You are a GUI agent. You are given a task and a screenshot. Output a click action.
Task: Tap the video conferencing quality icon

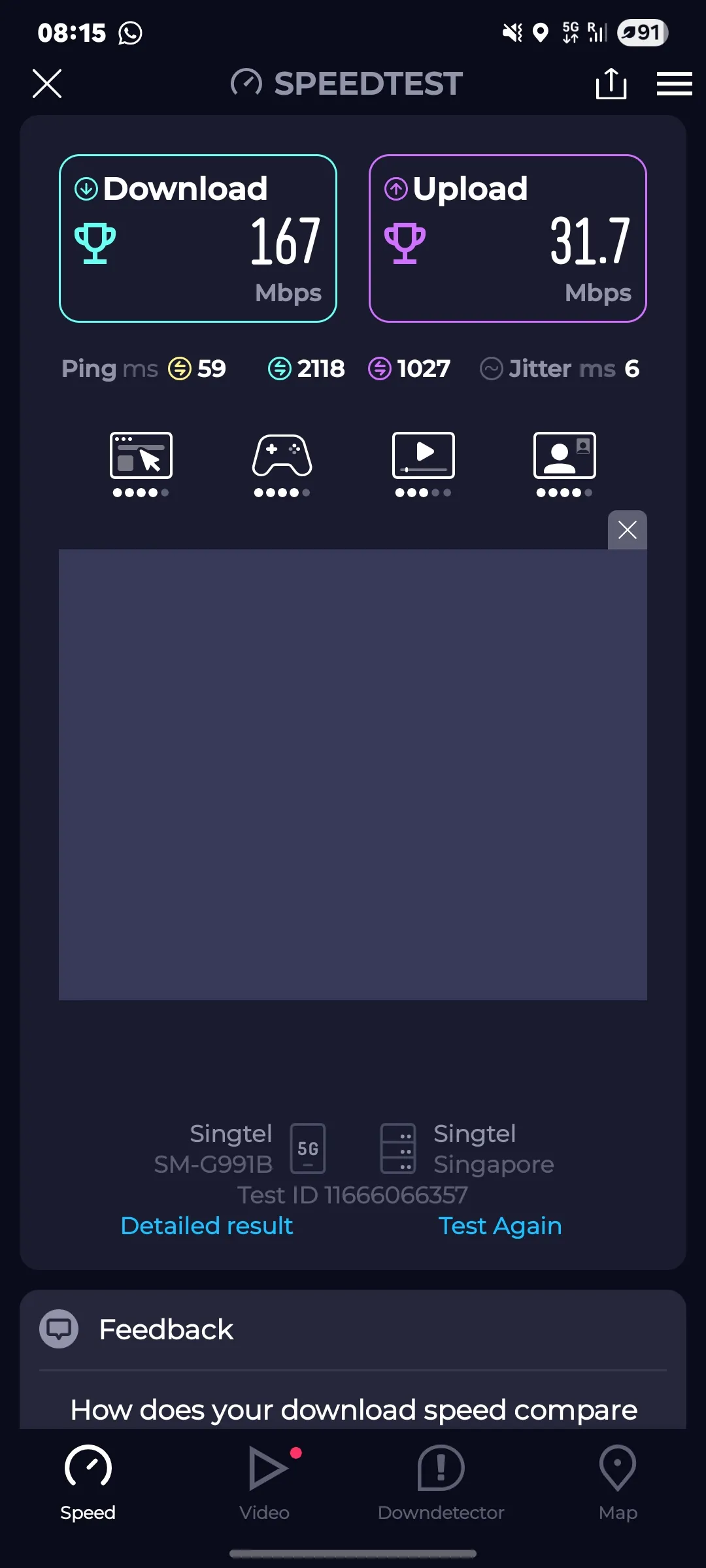pos(565,455)
